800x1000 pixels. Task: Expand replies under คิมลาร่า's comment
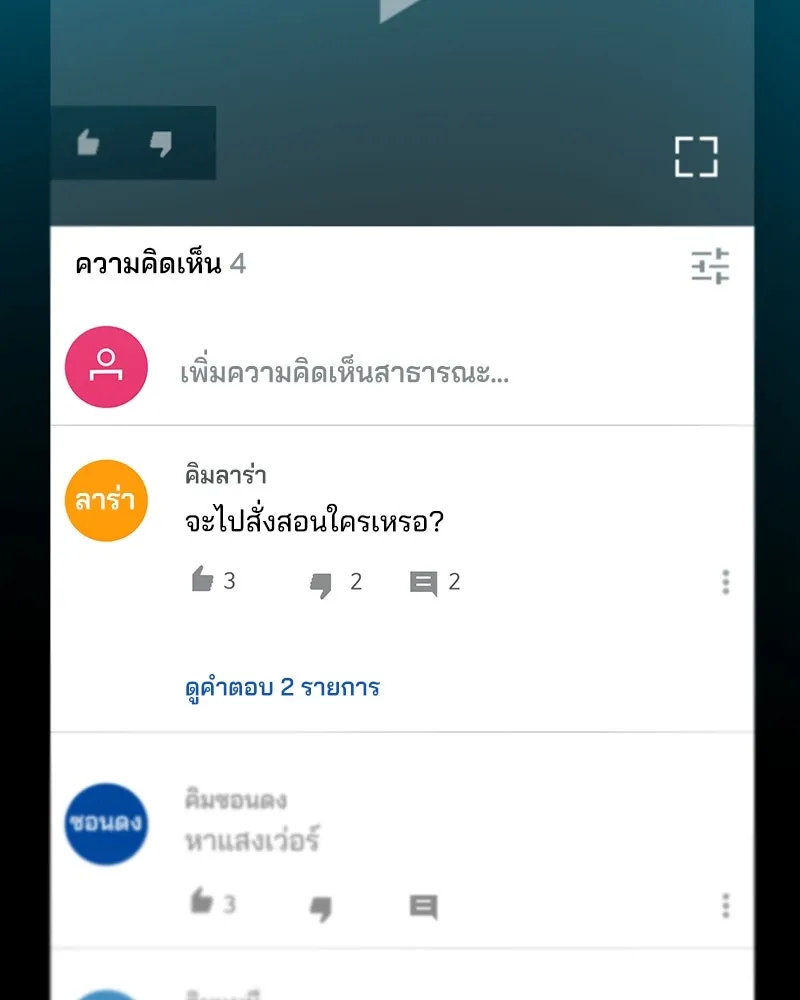[280, 686]
